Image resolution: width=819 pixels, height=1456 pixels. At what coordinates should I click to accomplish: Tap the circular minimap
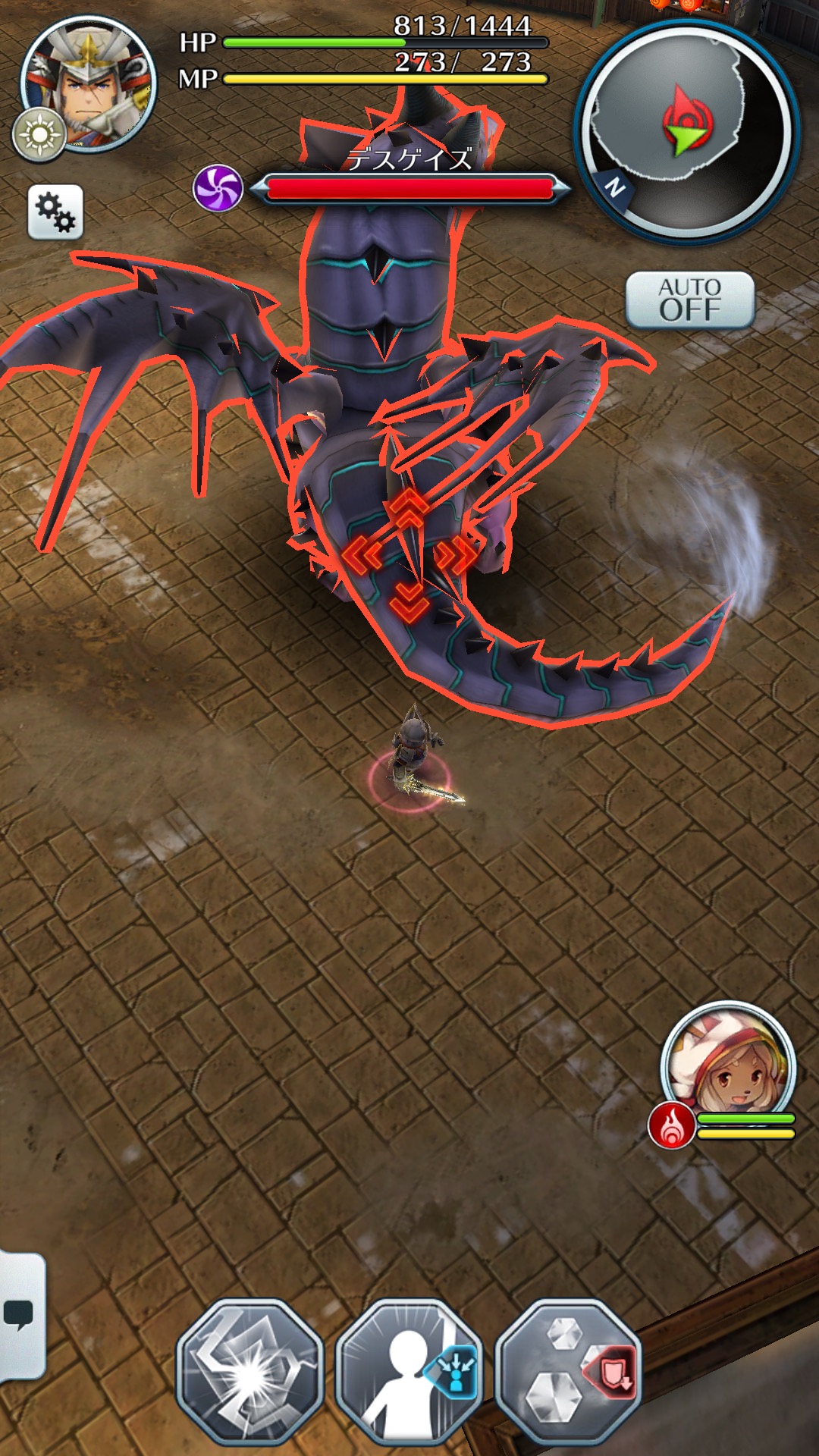(686, 130)
